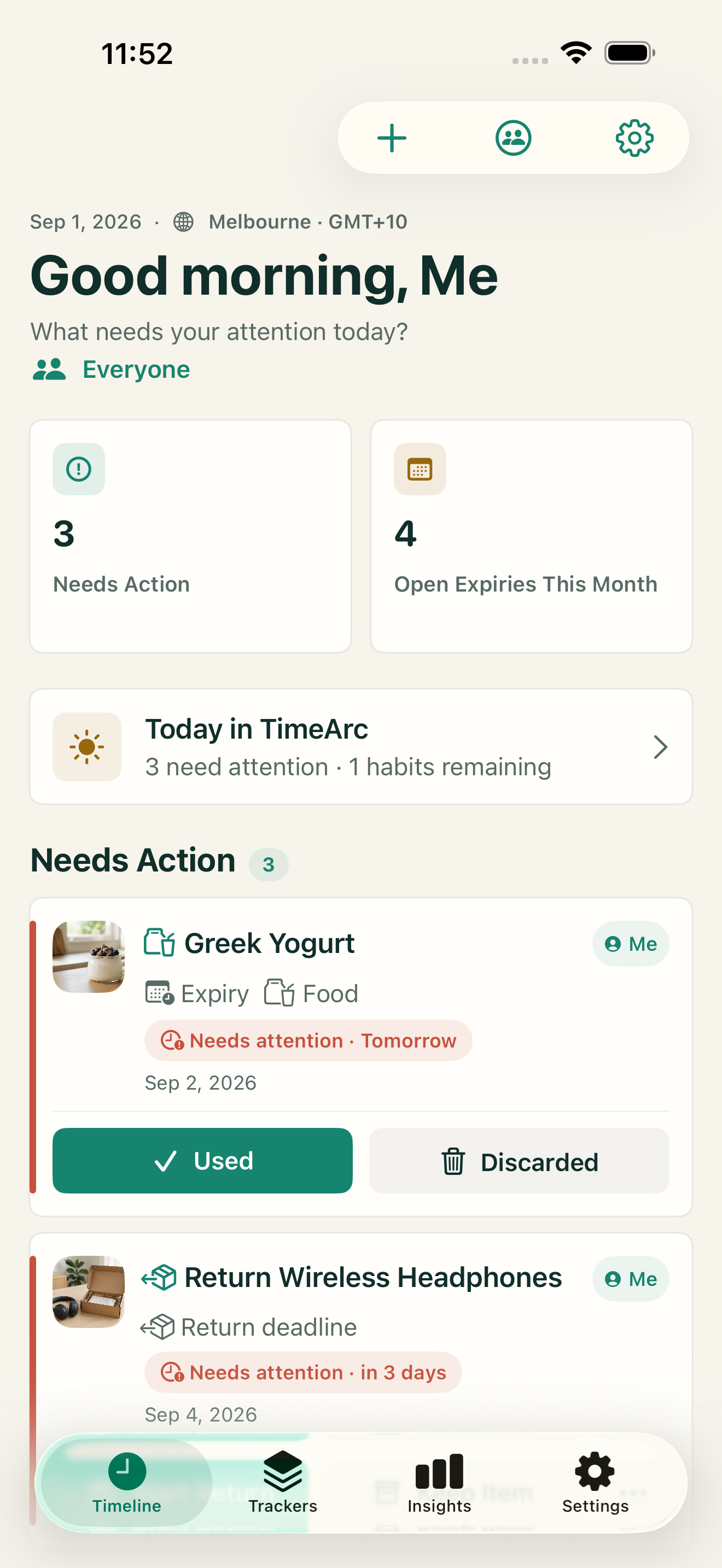Open the gear icon in top toolbar
722x1568 pixels.
[x=634, y=138]
